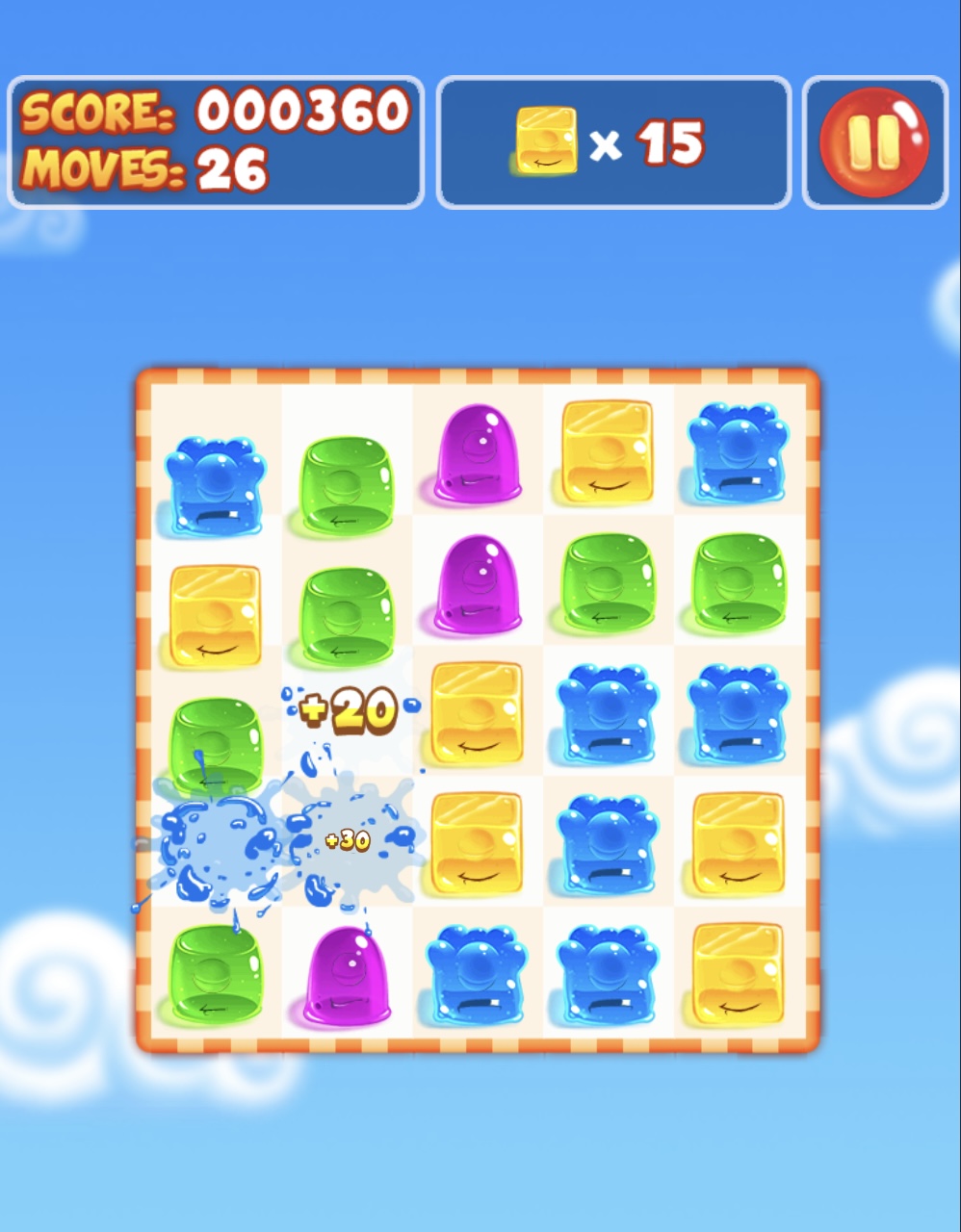Viewport: 961px width, 1232px height.
Task: Tap the yellow jelly in the second row
Action: [216, 616]
